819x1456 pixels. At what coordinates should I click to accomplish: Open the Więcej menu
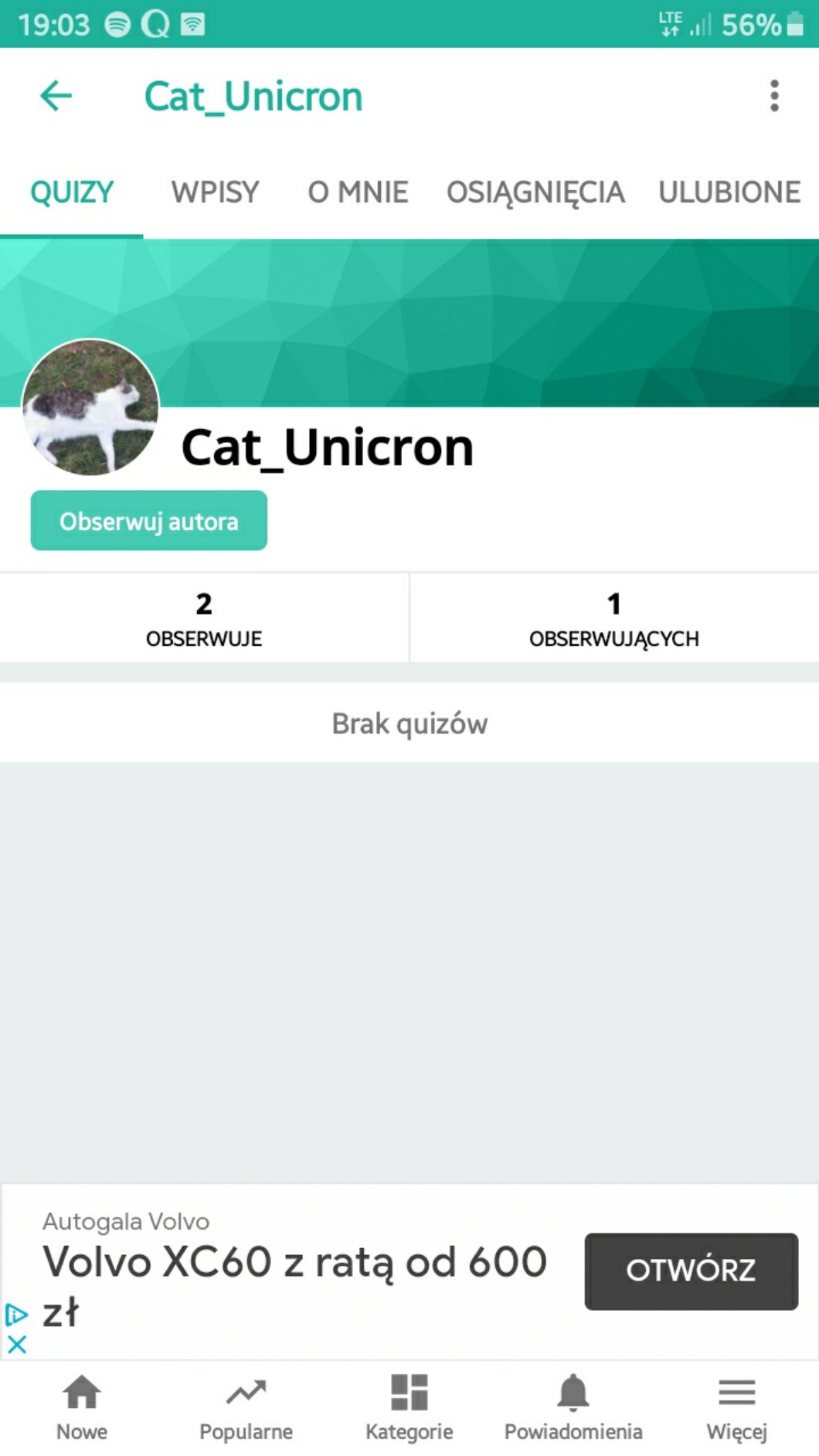(x=736, y=1408)
